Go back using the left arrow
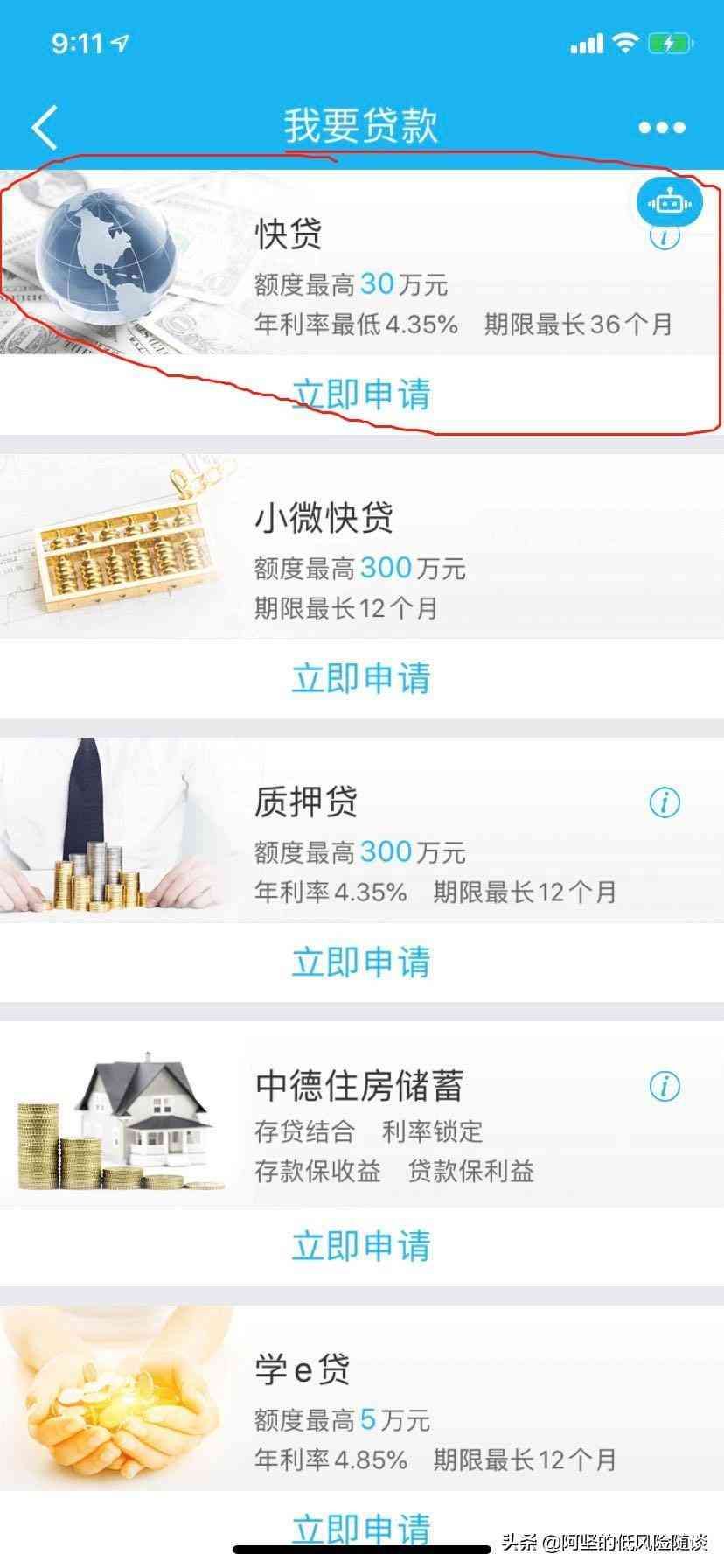Screen dimensions: 724x1568 44,126
